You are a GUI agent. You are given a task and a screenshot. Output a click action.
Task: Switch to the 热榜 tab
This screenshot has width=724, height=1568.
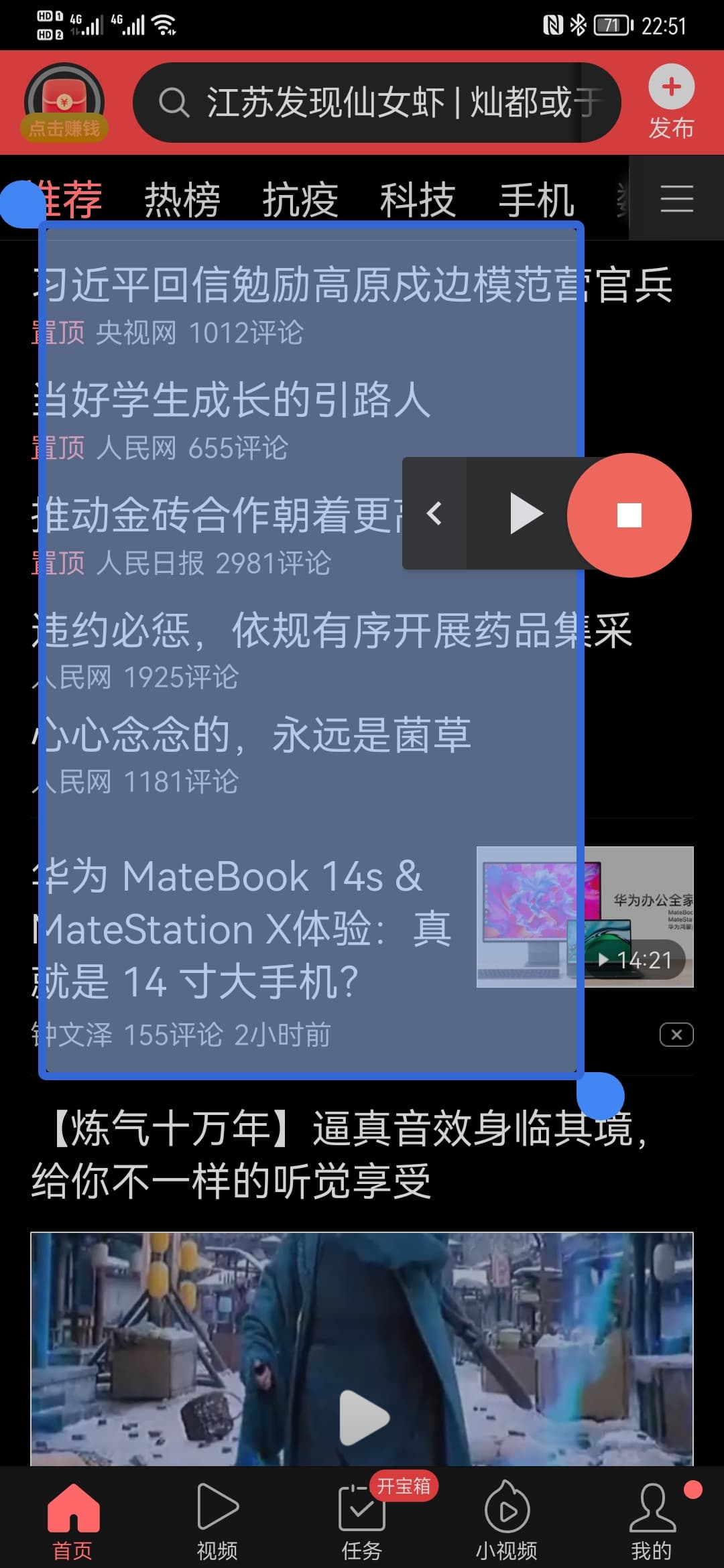coord(182,199)
